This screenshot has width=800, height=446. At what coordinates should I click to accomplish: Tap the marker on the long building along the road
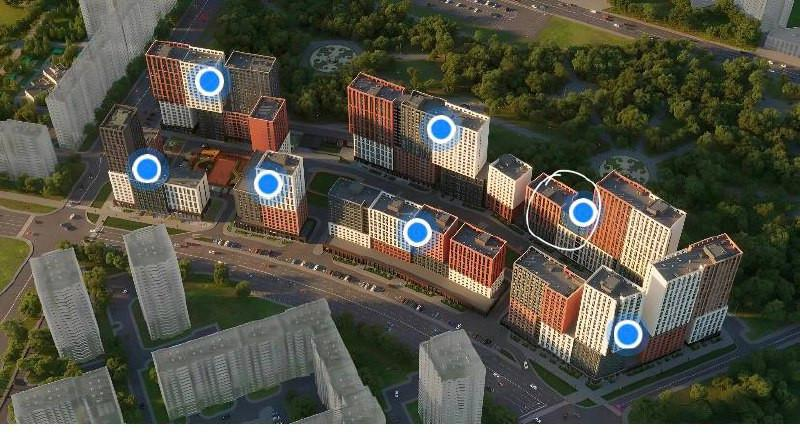click(418, 233)
